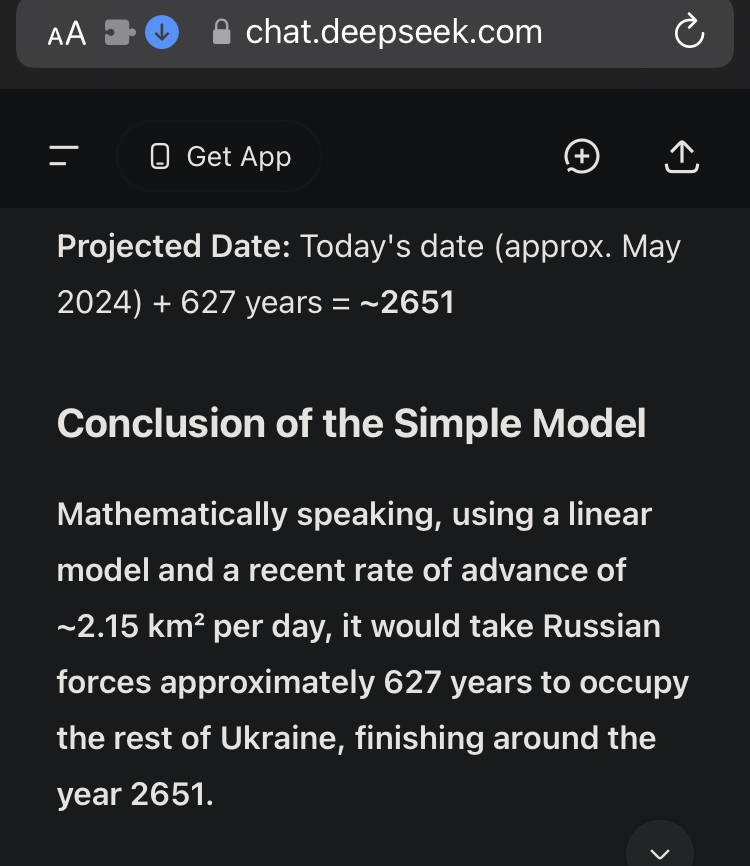The image size is (750, 866).
Task: Open the sidebar menu
Action: coord(64,156)
